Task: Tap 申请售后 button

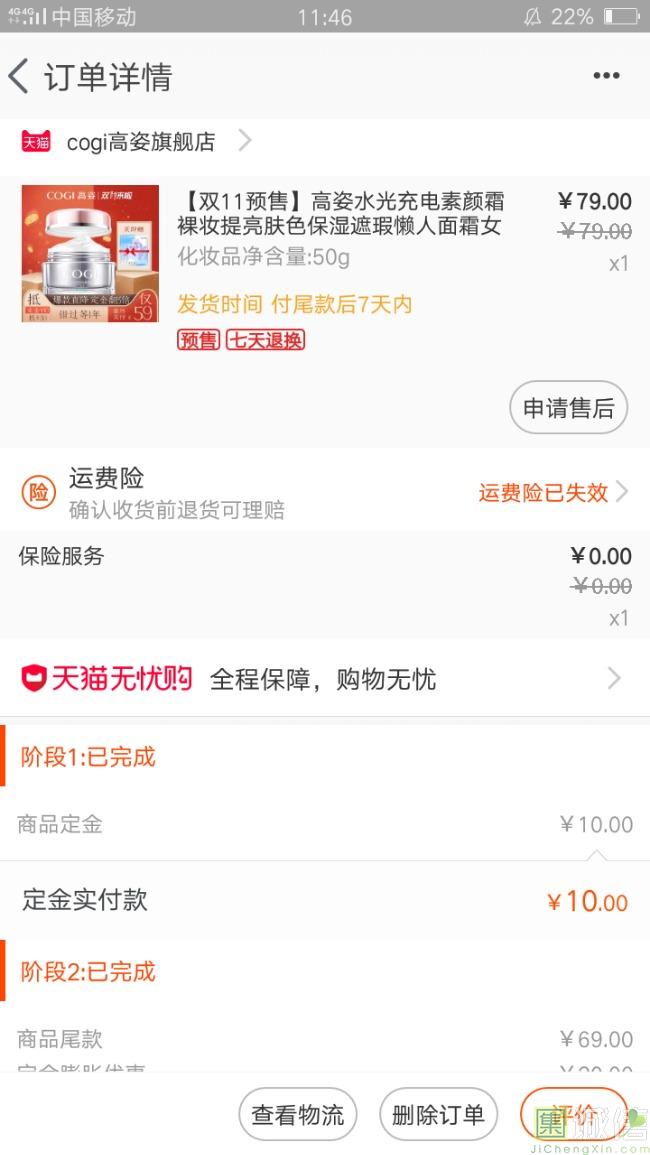Action: click(x=568, y=408)
